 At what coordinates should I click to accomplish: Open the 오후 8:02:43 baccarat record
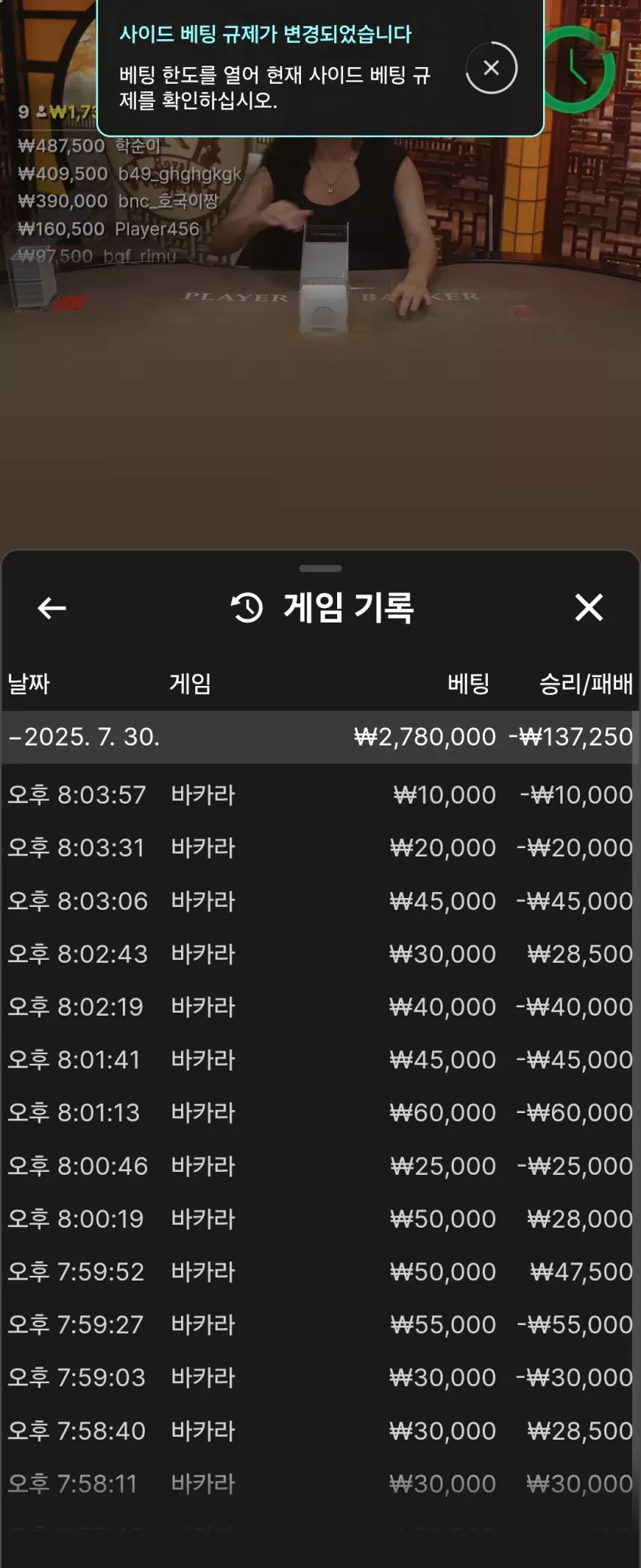pyautogui.click(x=320, y=954)
